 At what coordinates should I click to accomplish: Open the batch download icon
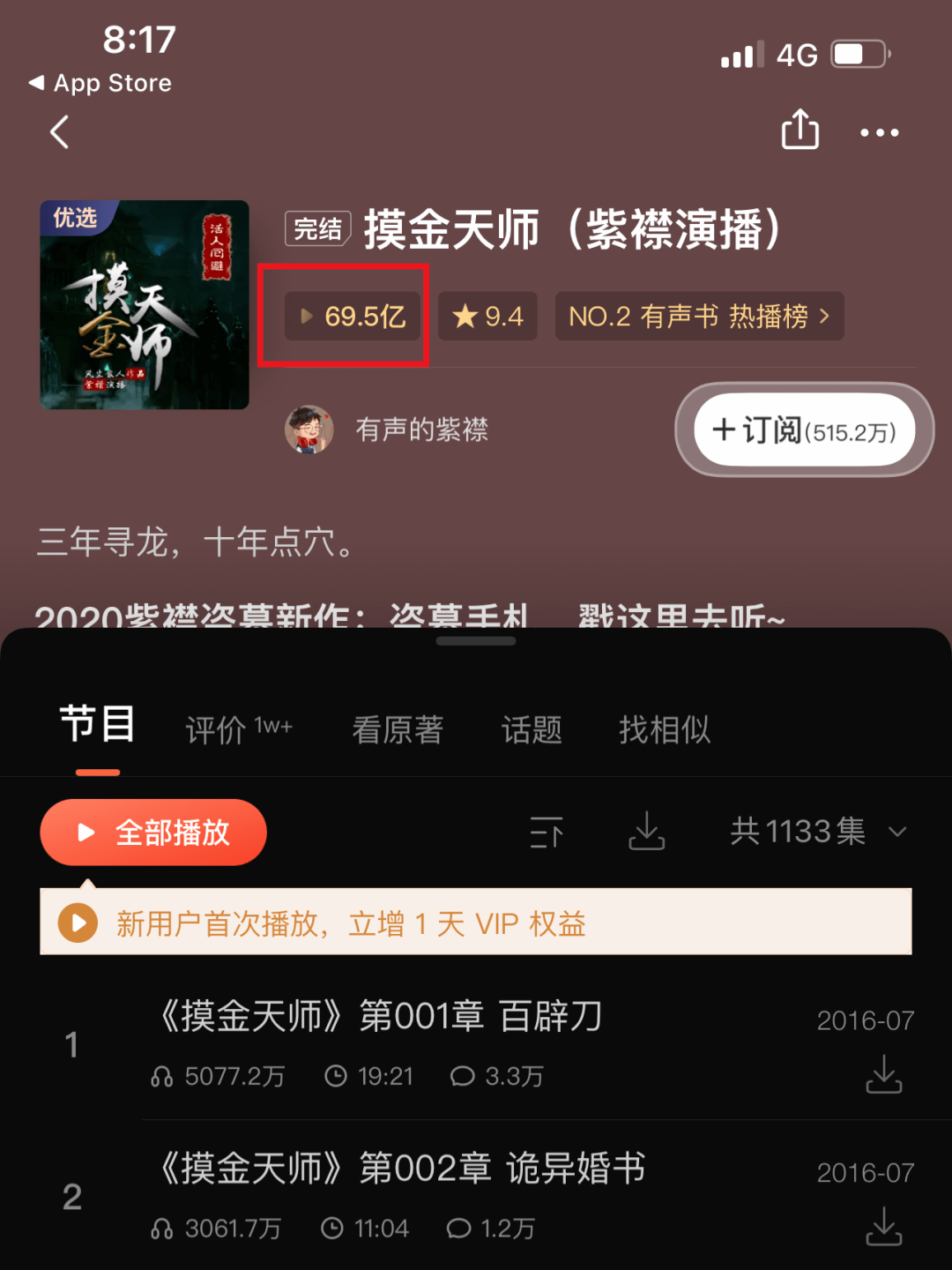648,832
